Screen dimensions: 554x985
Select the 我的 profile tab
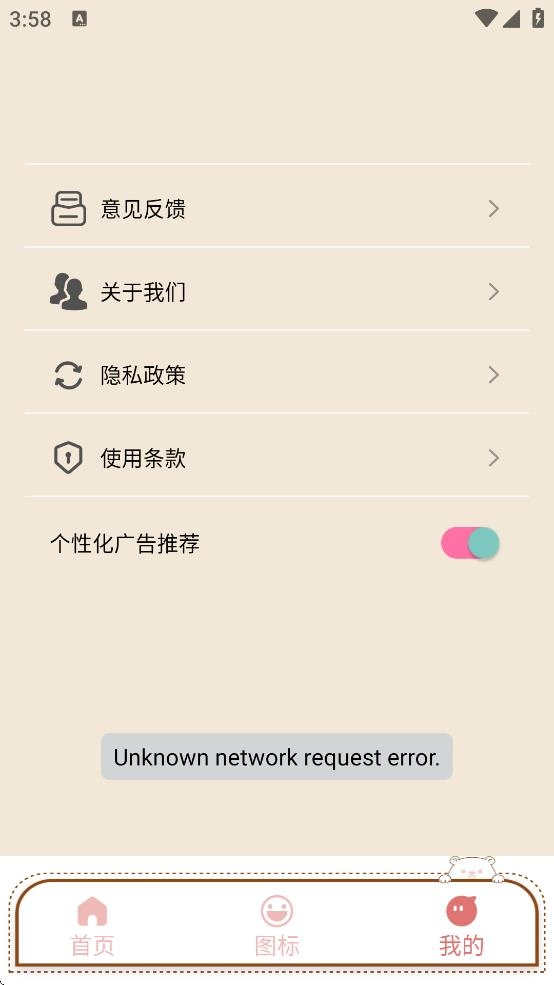[461, 926]
